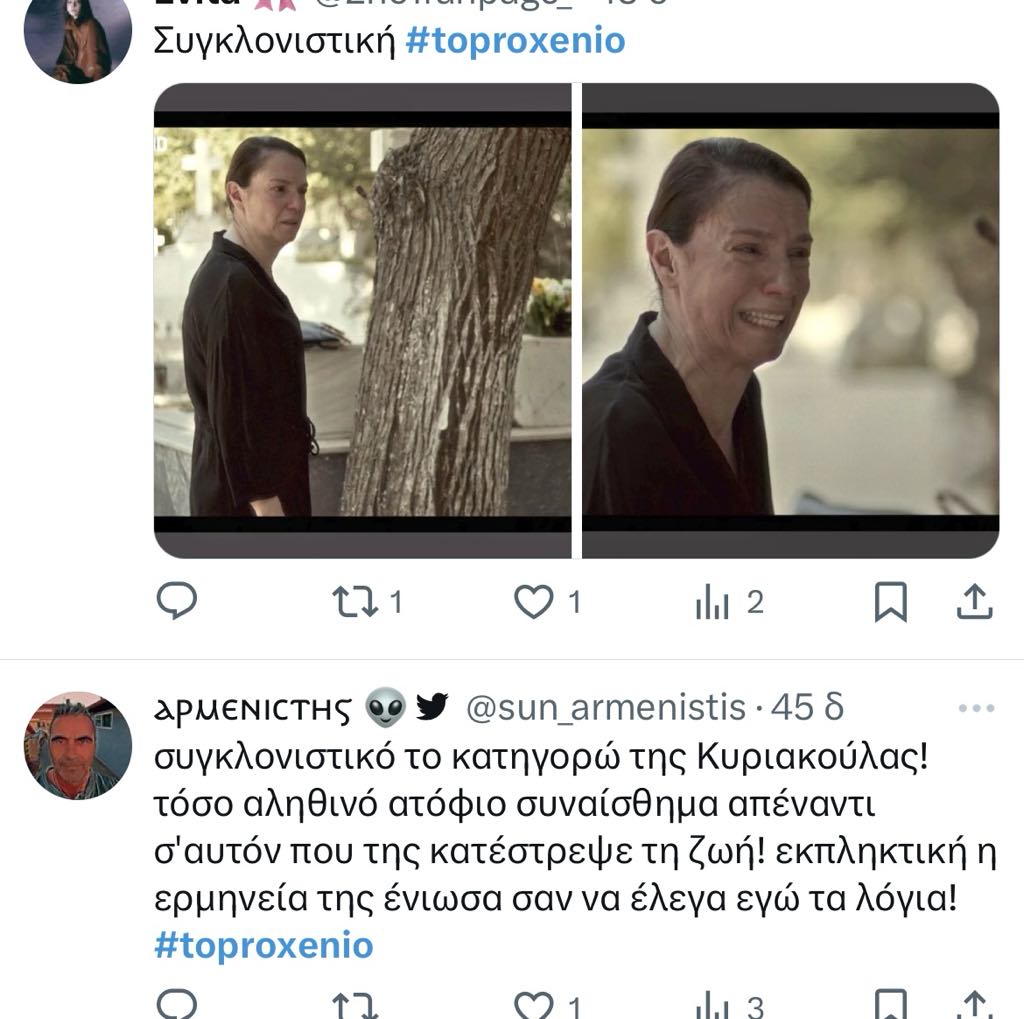Open the right close-up photo
The width and height of the screenshot is (1024, 1019).
(x=790, y=320)
